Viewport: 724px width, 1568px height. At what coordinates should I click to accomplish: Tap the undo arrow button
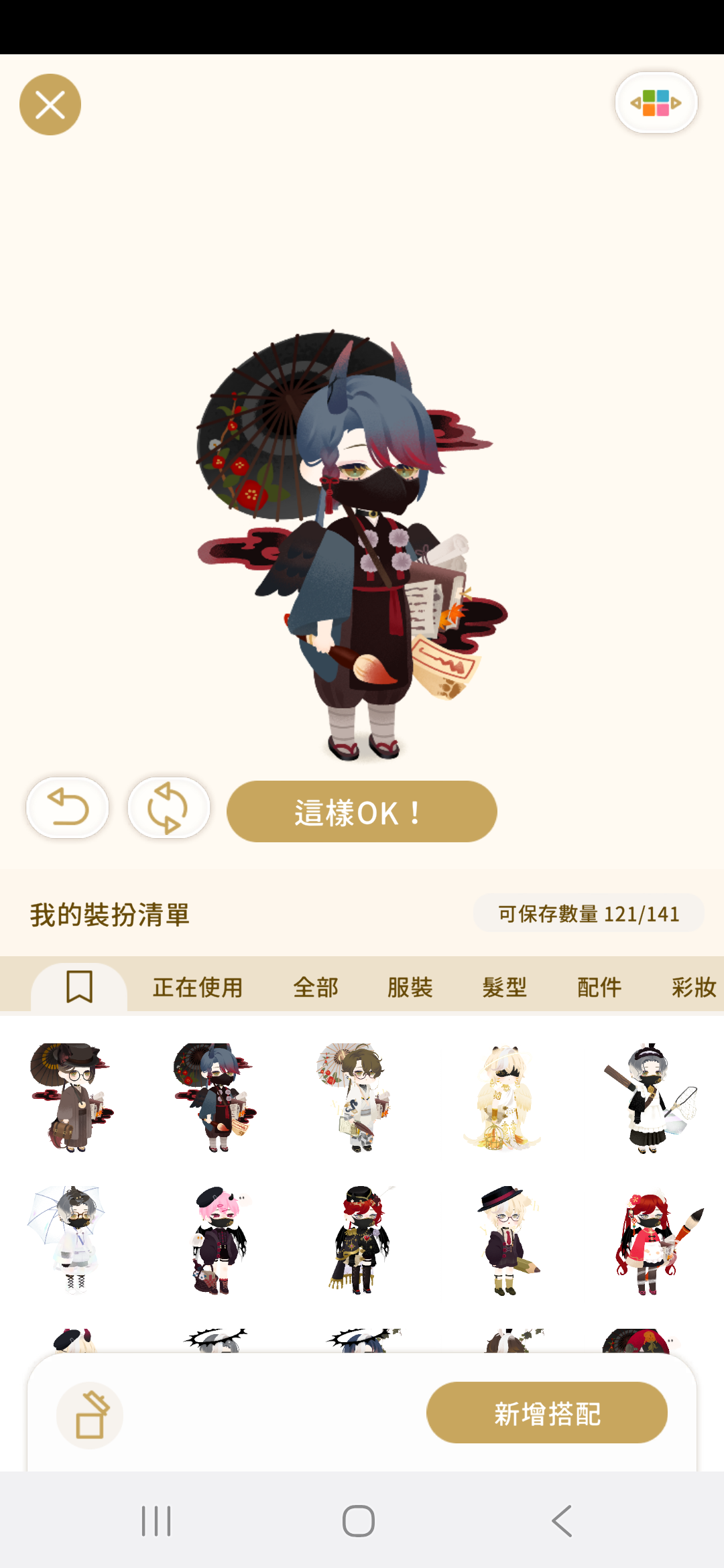click(x=68, y=807)
